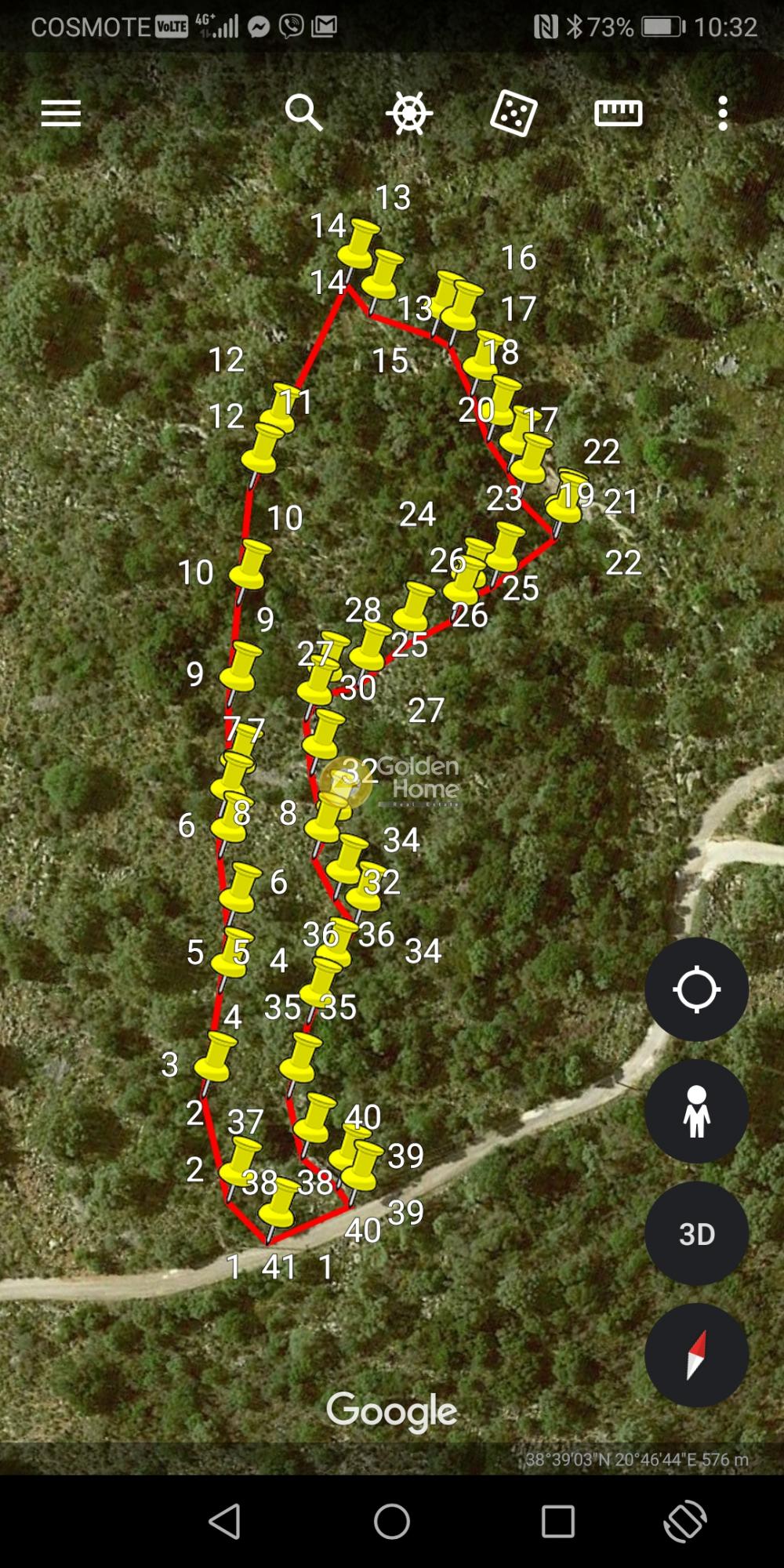Open Voyager ship wheel icon
This screenshot has height=1568, width=784.
click(409, 114)
